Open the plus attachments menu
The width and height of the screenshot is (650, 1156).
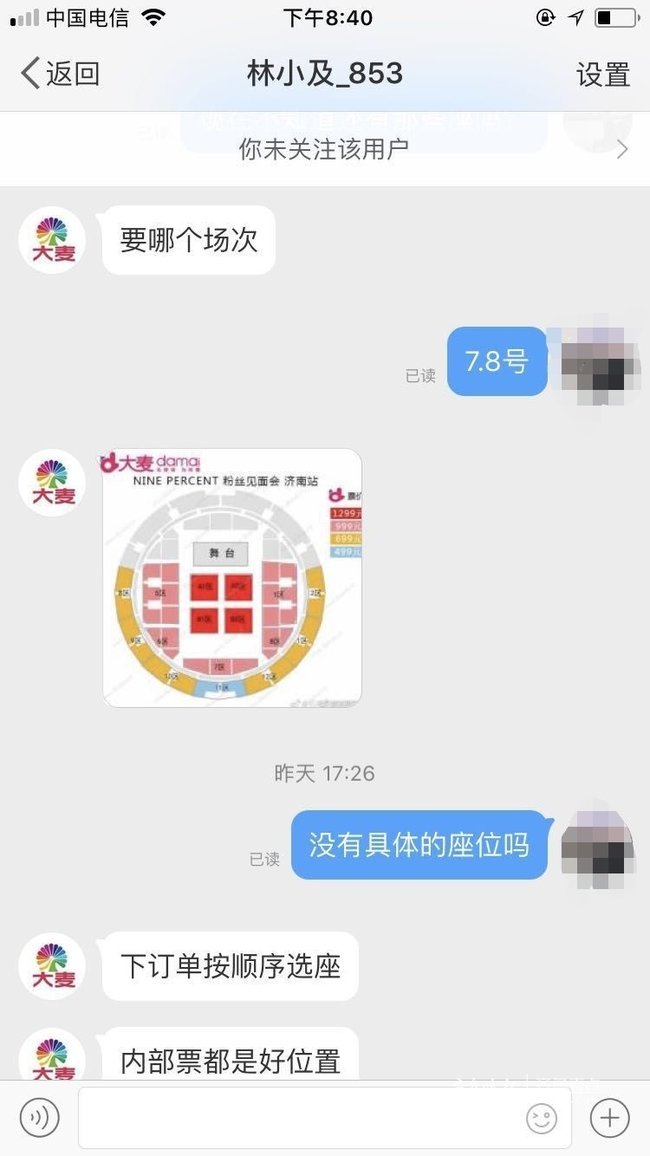tap(609, 1117)
